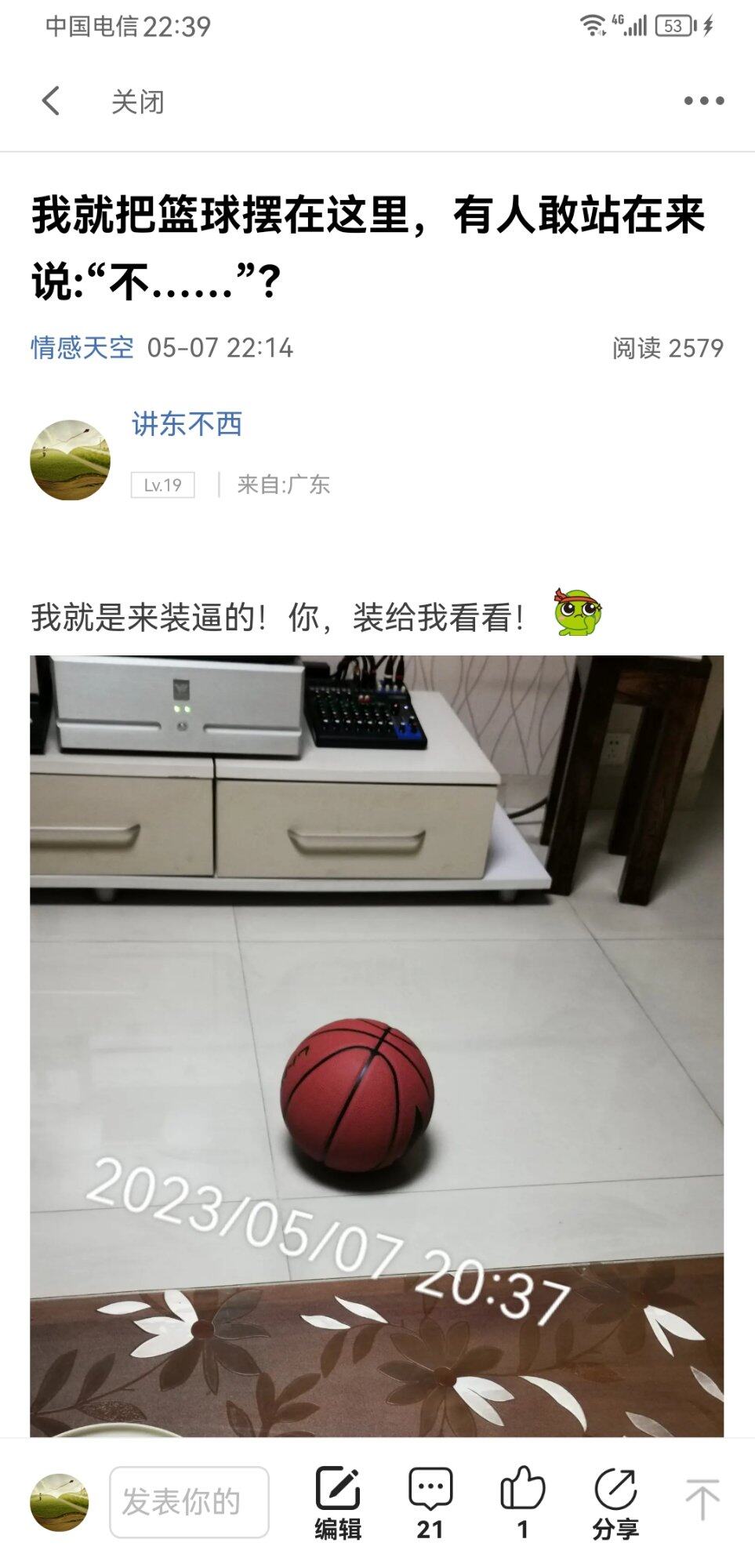Go back using the left arrow
Image resolution: width=755 pixels, height=1568 pixels.
click(51, 101)
